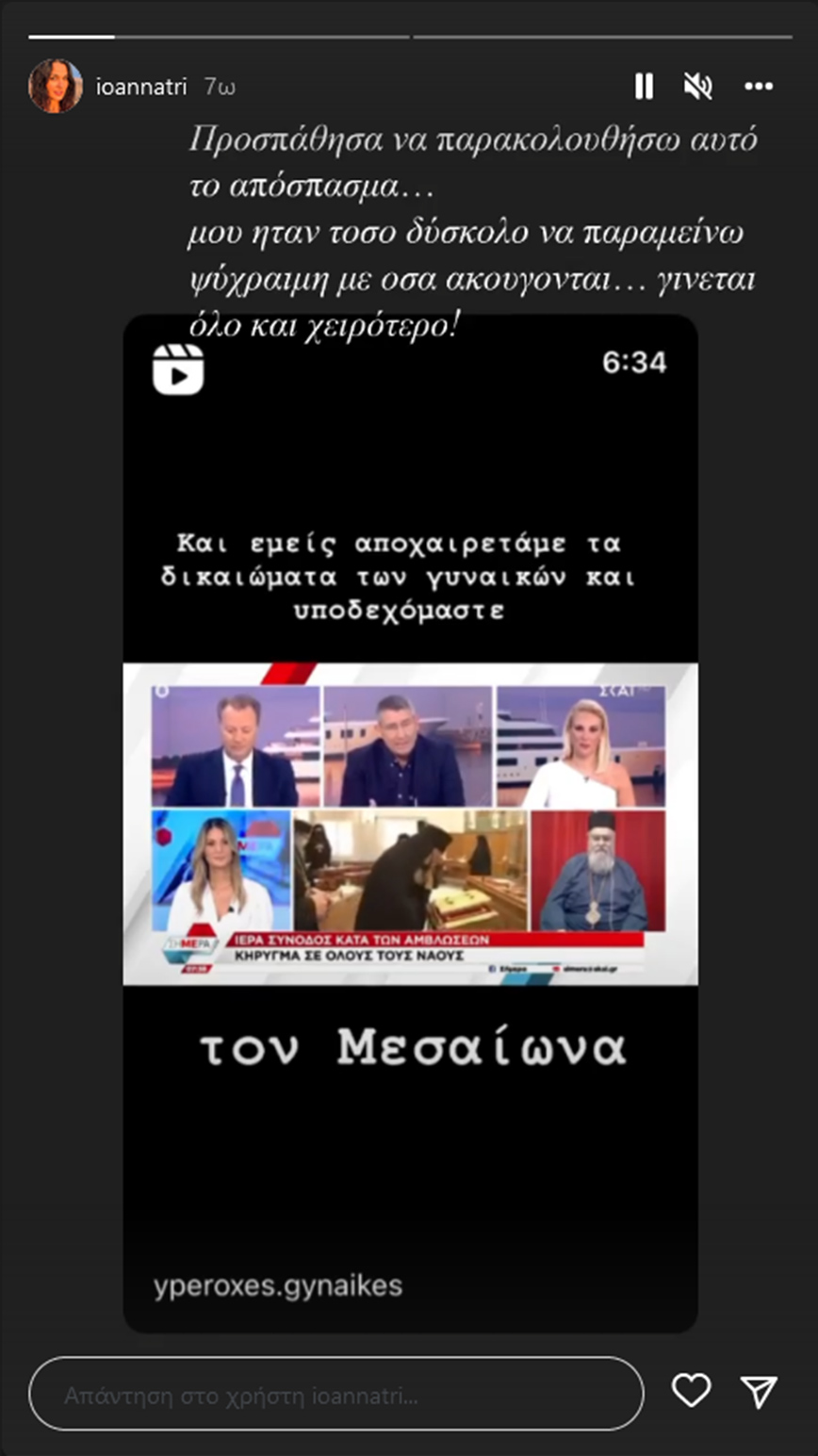
Task: Pause the story playback
Action: [x=644, y=87]
